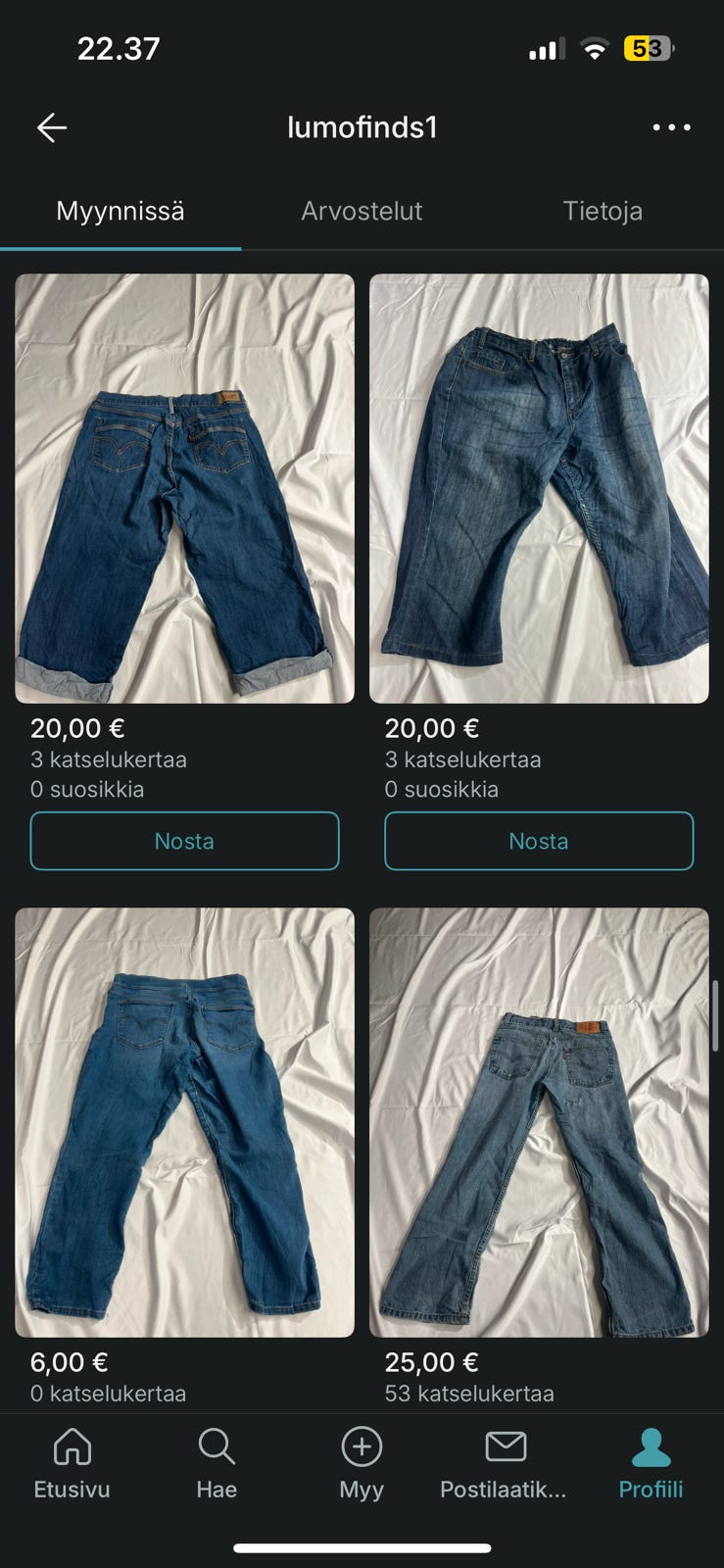Go to the Etusivu home tab
724x1568 pixels.
click(72, 1463)
